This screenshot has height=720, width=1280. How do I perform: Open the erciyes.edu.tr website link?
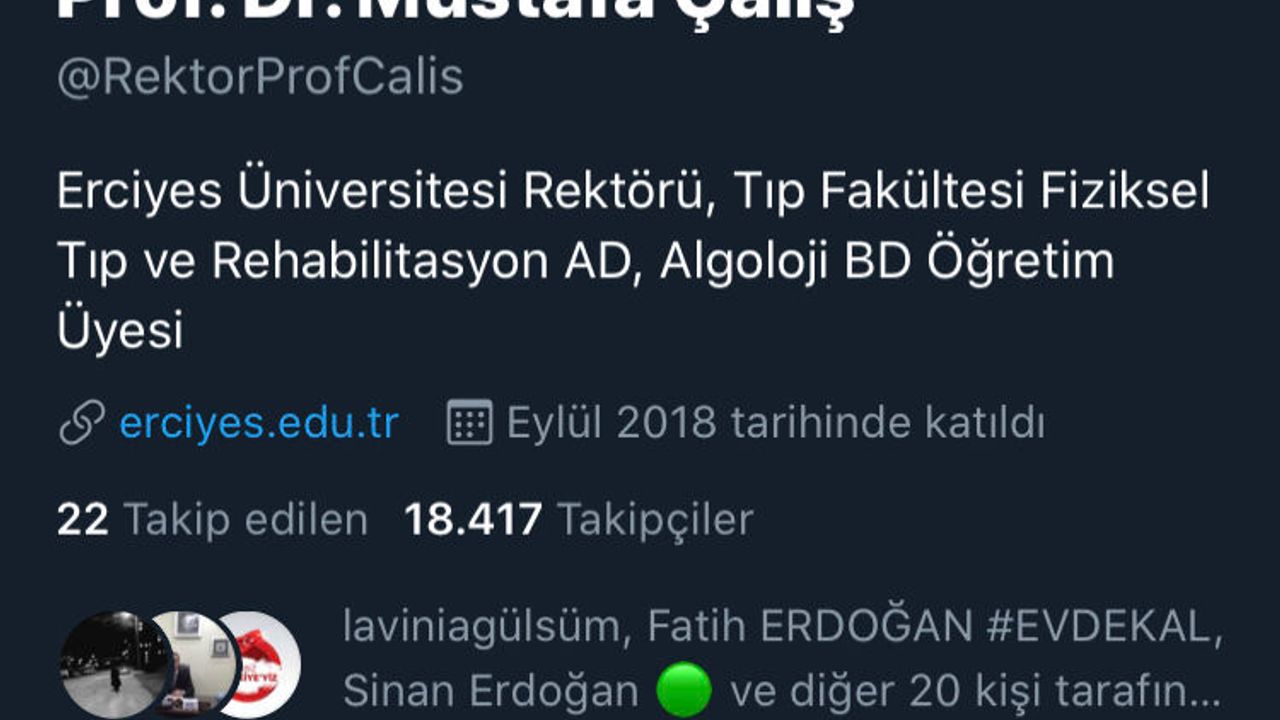pyautogui.click(x=258, y=423)
